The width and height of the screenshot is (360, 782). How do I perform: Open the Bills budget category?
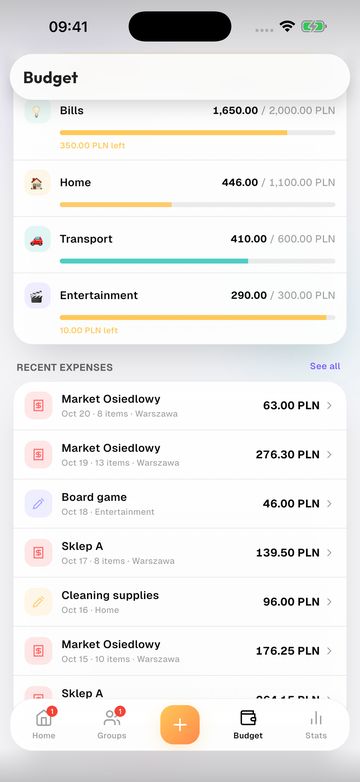click(x=180, y=130)
